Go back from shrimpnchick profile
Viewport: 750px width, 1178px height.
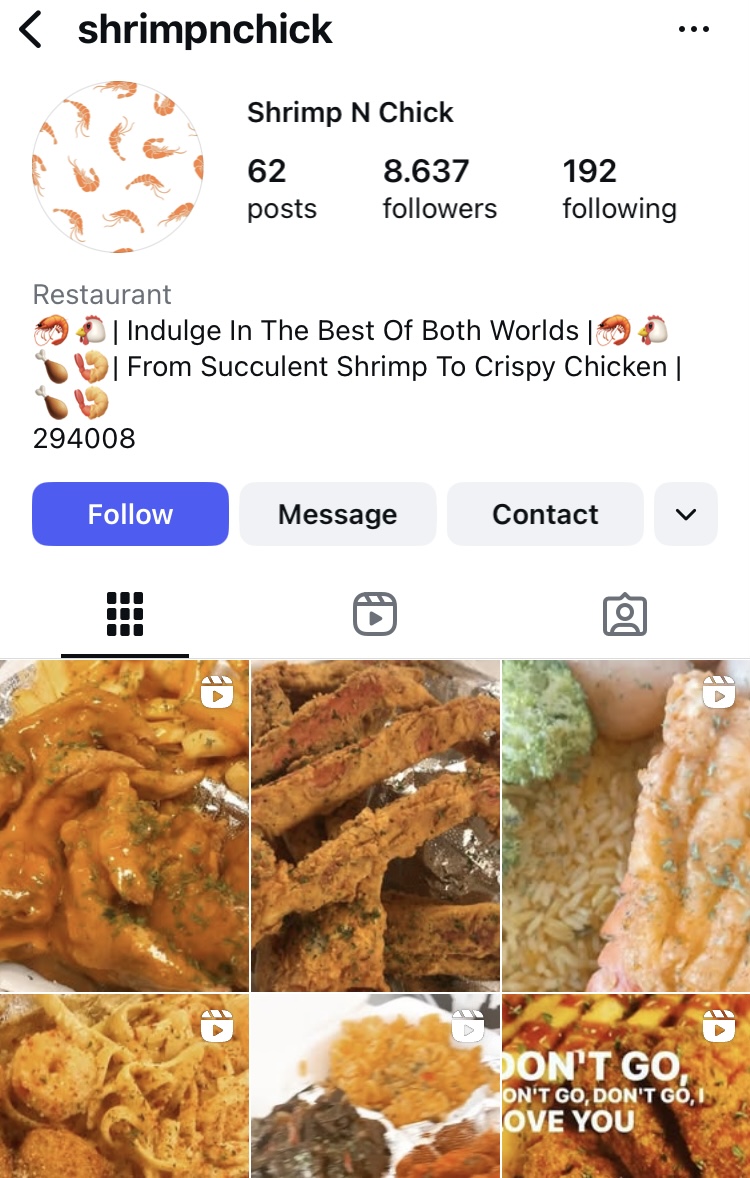(x=32, y=30)
